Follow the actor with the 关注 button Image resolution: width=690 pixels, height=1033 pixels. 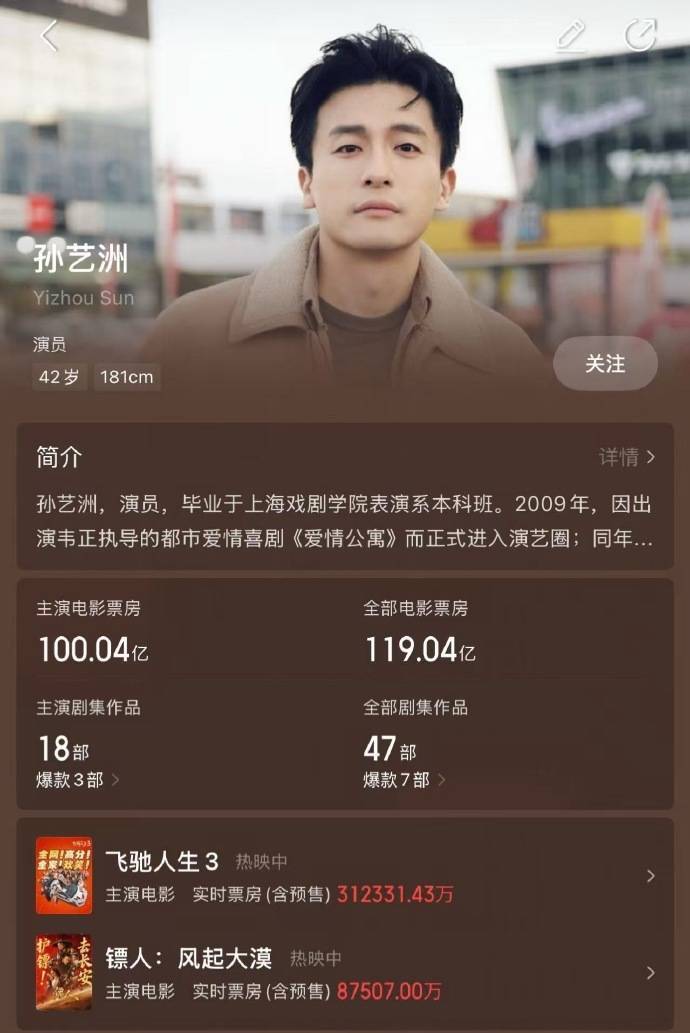pos(605,364)
